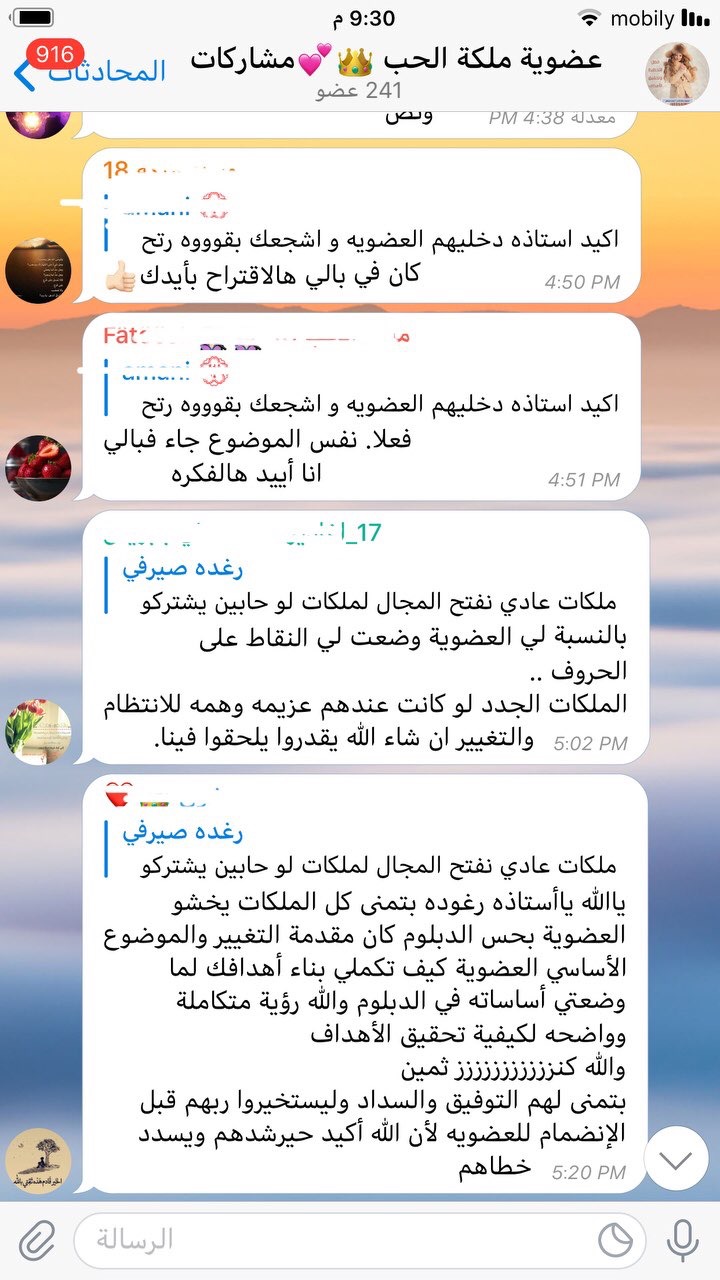
Task: Open quoted reply in 4:50 PM message
Action: (x=370, y=227)
